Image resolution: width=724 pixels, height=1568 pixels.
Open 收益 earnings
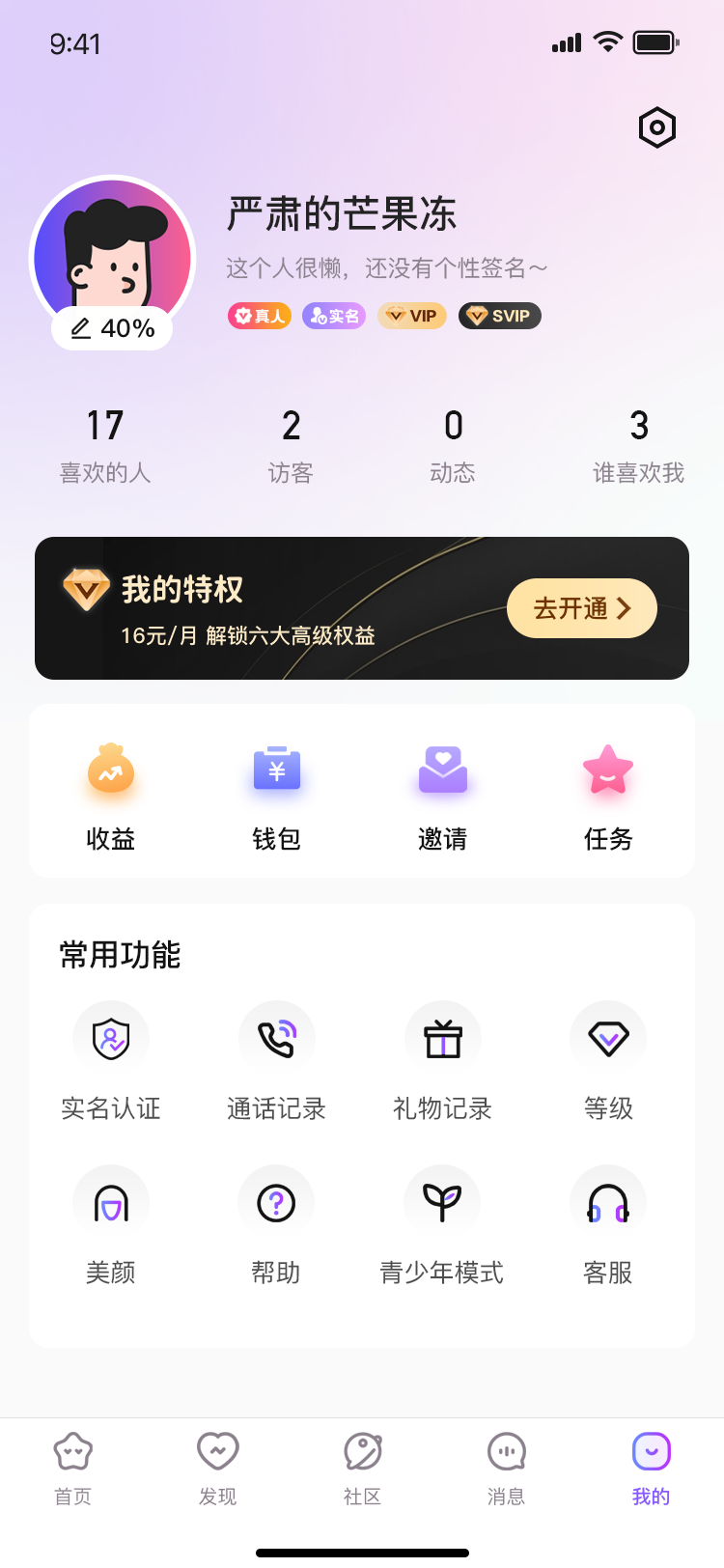click(x=111, y=796)
